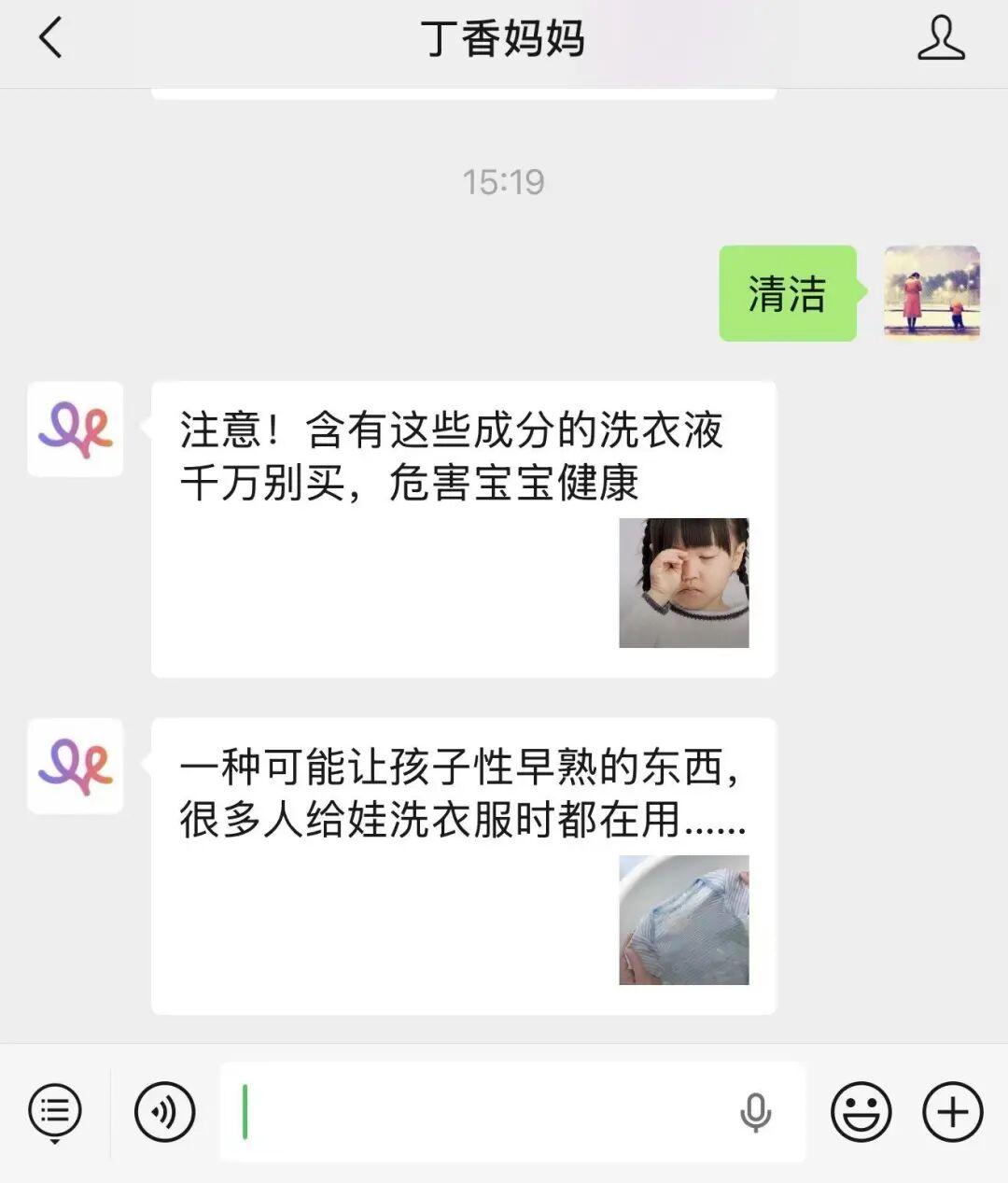This screenshot has height=1183, width=1008.
Task: Tap my avatar beside the 清洁 message
Action: (x=931, y=293)
